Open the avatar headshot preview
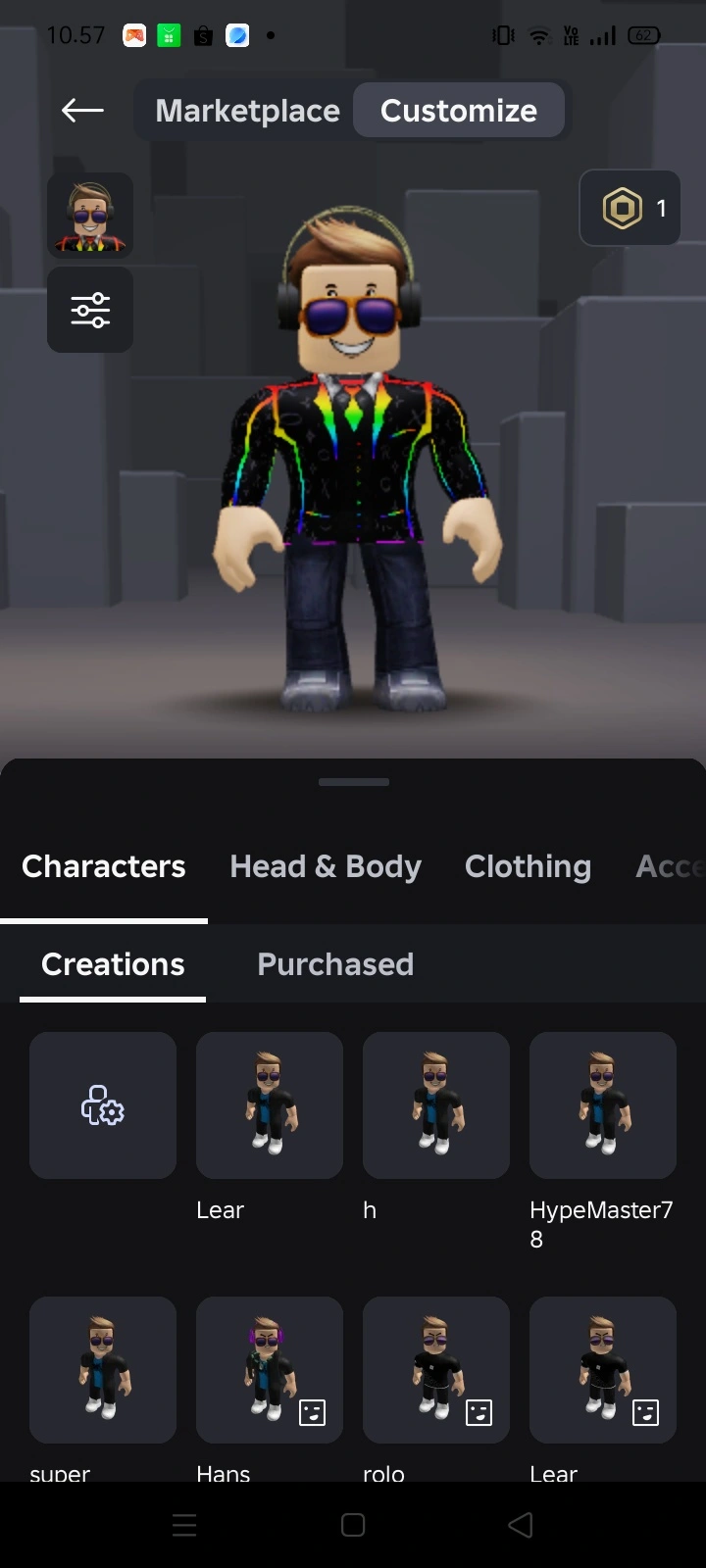 coord(90,215)
